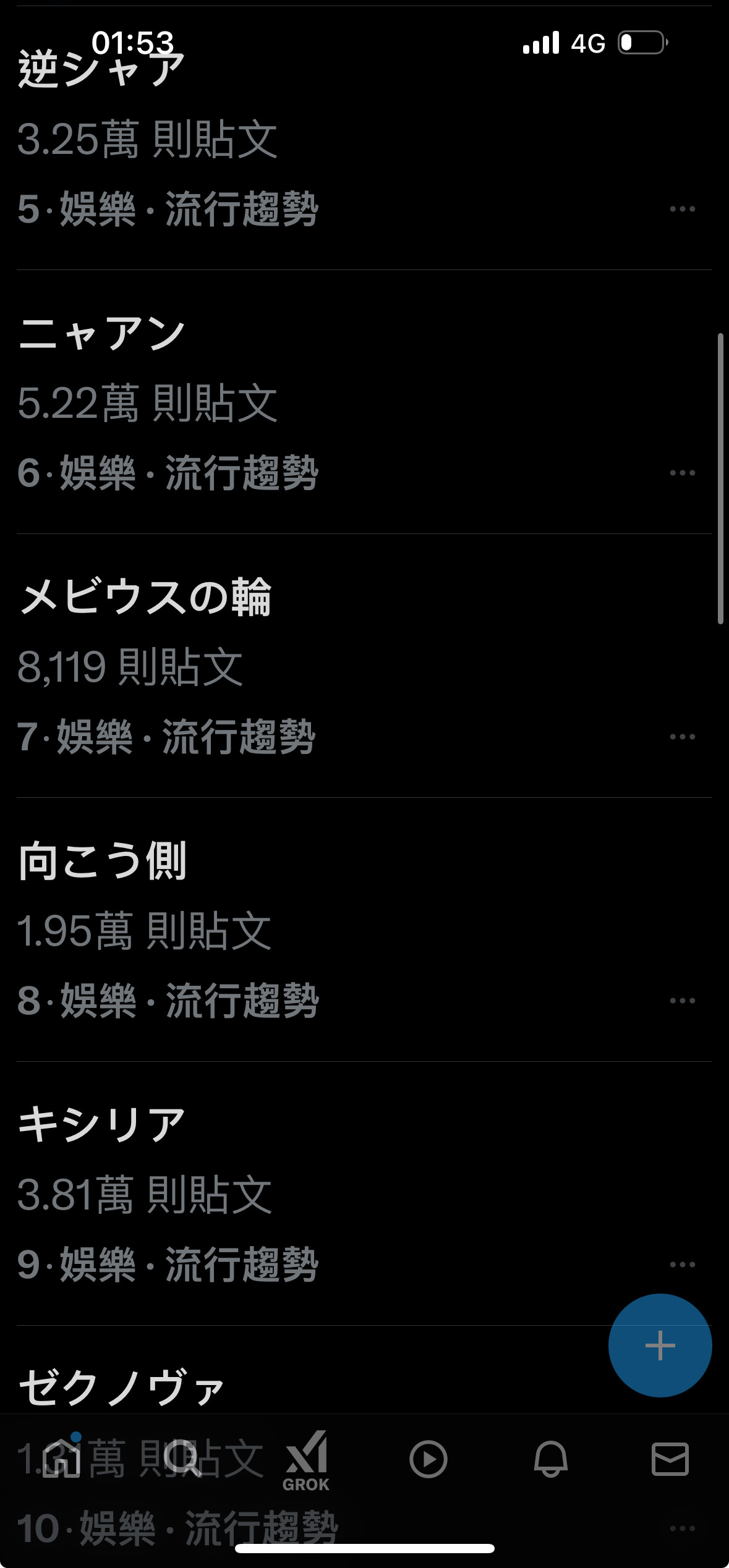The width and height of the screenshot is (729, 1568).
Task: Open the ニャアン trending topic
Action: click(x=364, y=402)
